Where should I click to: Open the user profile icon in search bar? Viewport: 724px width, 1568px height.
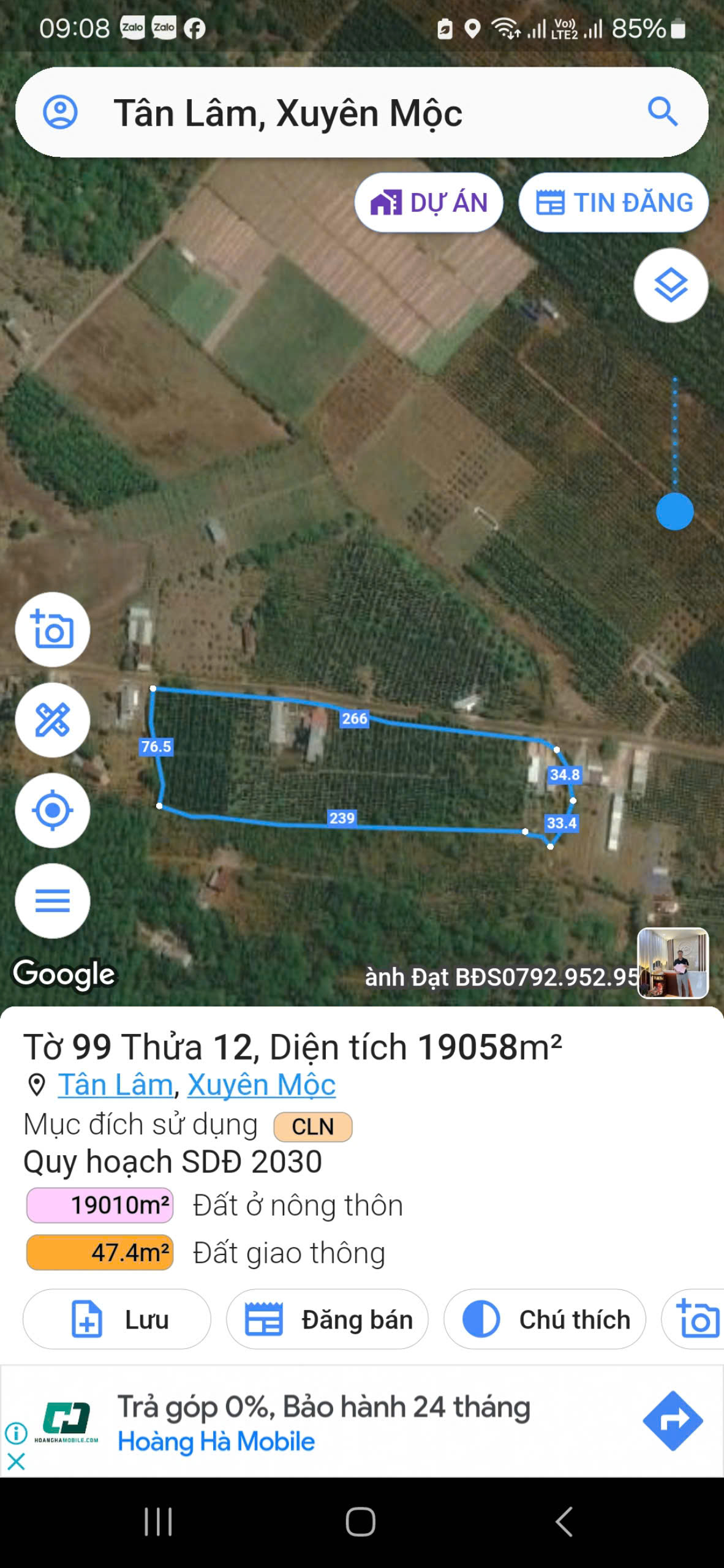60,112
